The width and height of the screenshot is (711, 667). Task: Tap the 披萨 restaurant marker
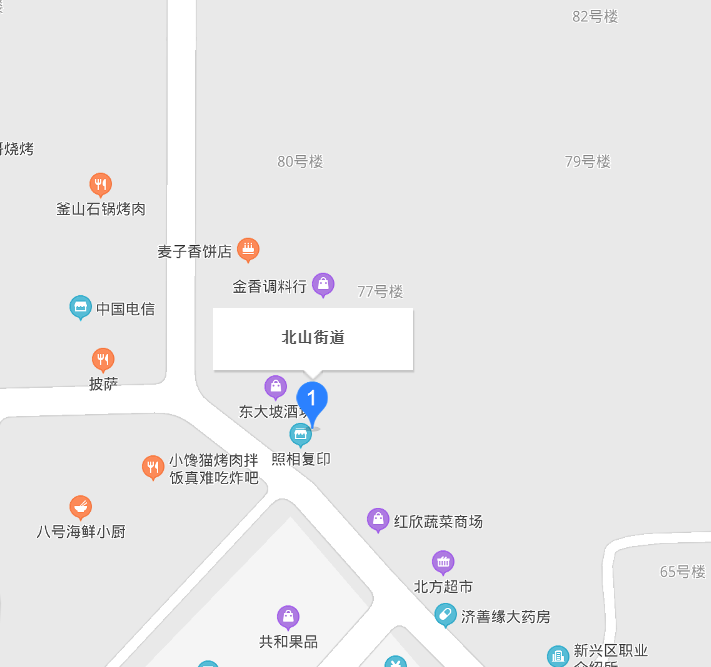pos(102,360)
